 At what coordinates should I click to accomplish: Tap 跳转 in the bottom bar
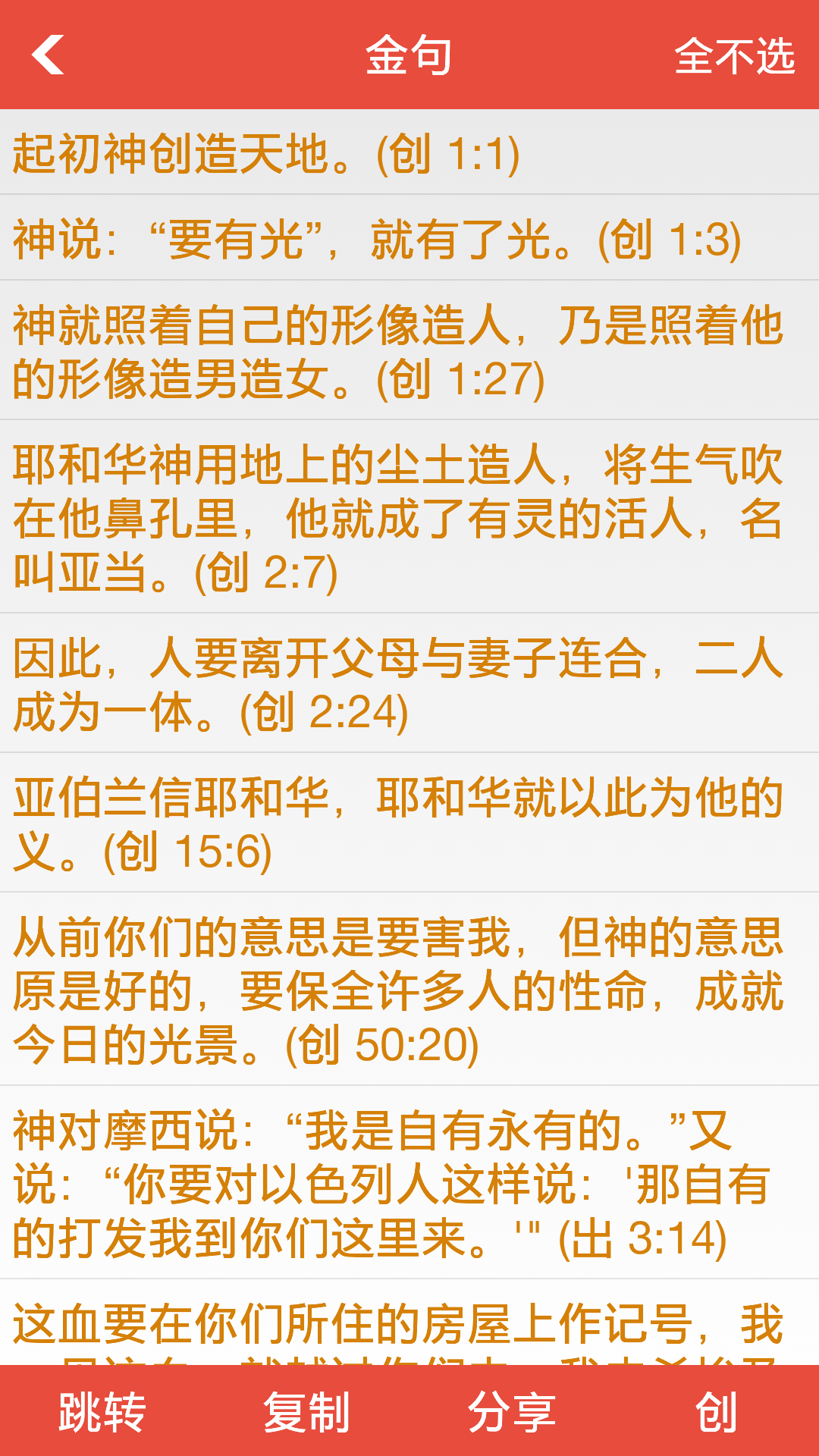coord(102,1412)
